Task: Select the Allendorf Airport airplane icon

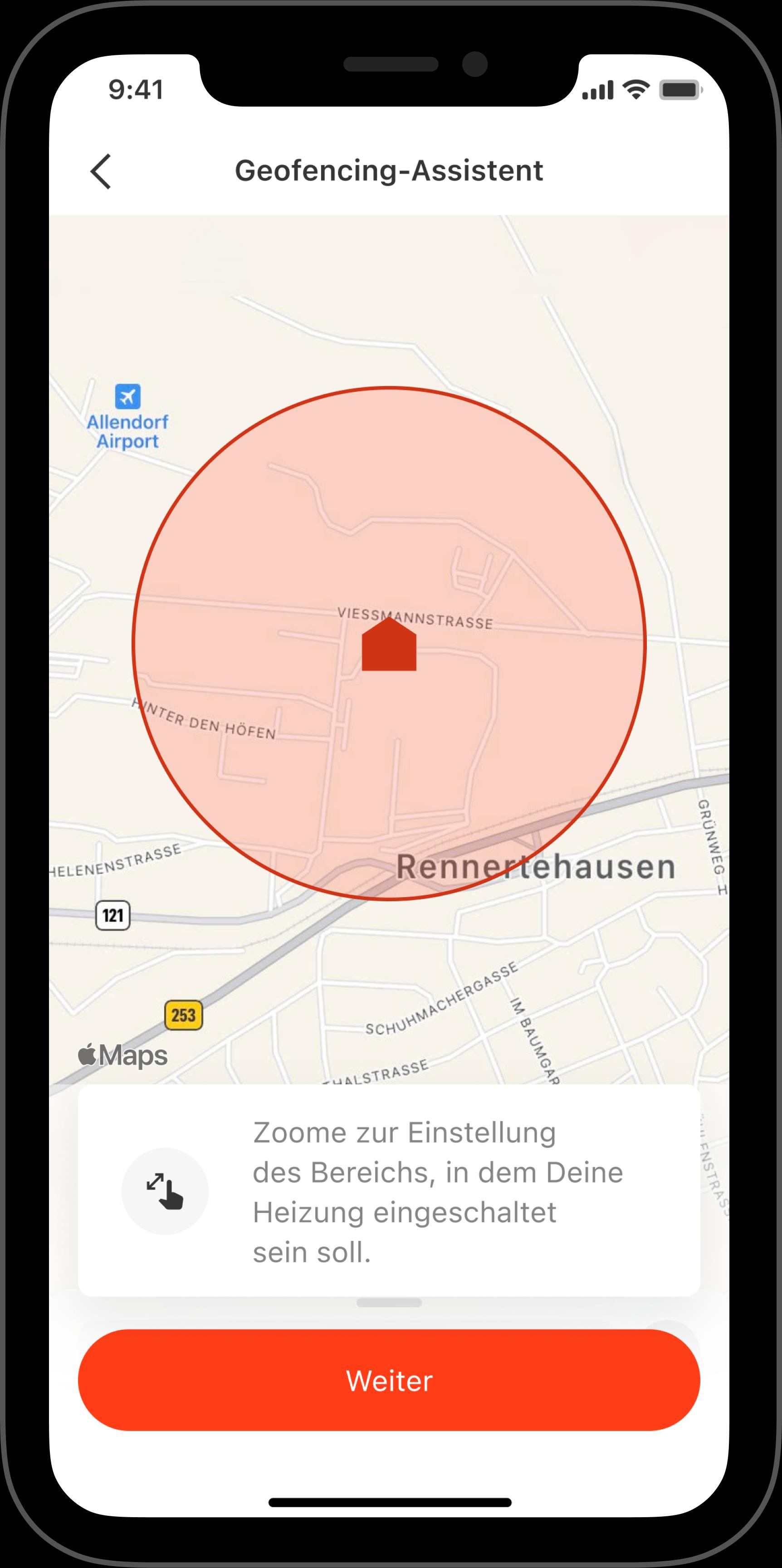Action: click(129, 396)
